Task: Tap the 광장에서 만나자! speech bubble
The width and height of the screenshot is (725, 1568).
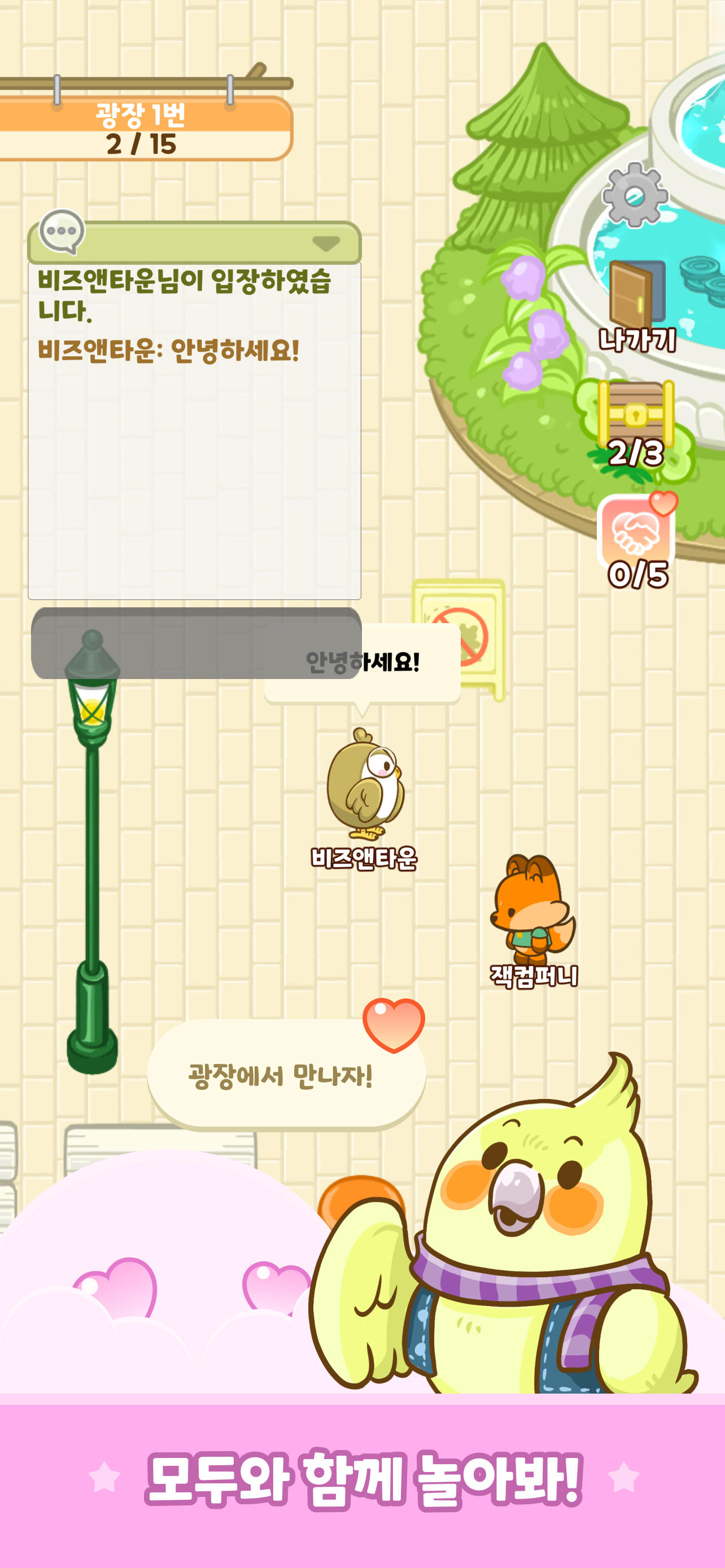Action: click(x=280, y=1071)
